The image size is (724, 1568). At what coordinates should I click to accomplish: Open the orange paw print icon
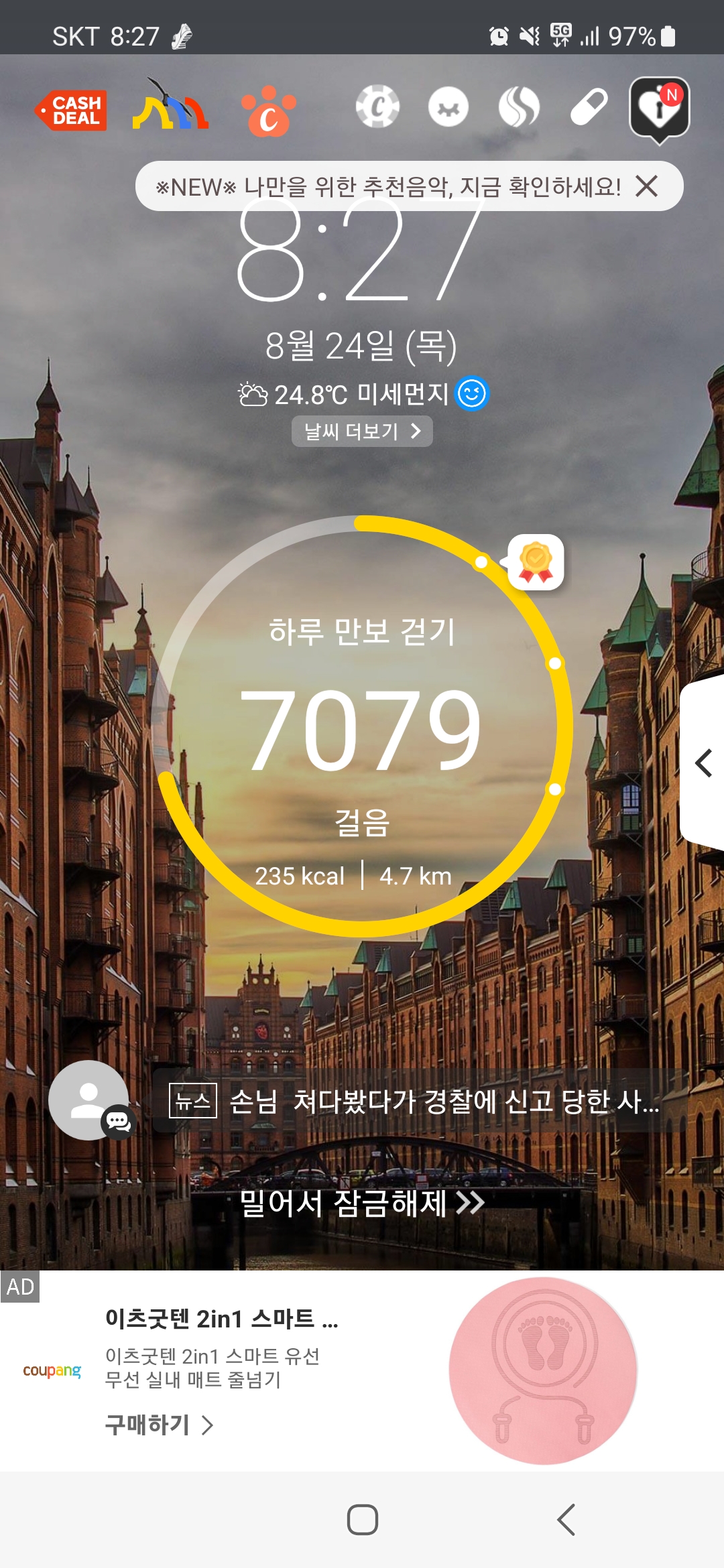coord(269,111)
